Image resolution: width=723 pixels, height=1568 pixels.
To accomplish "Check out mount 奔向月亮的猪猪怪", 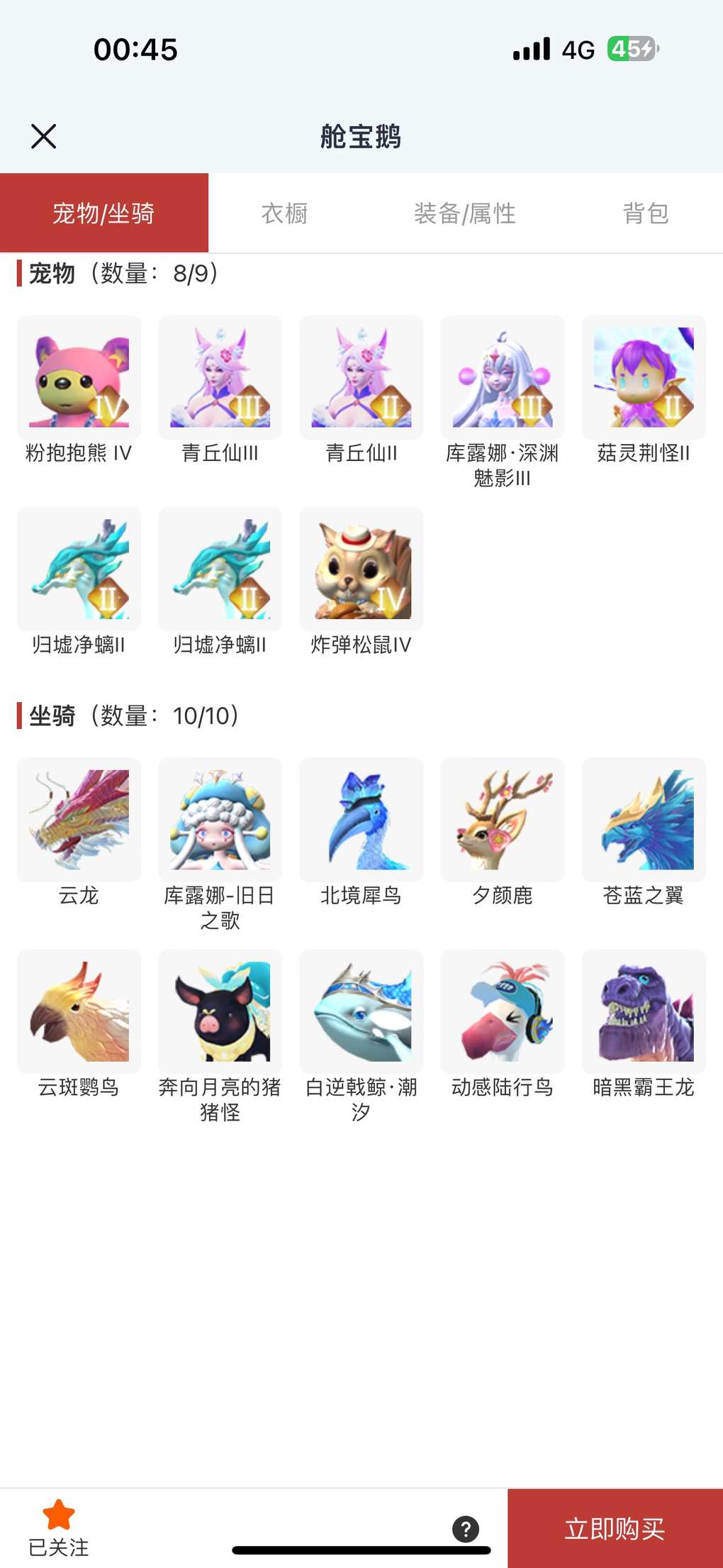I will (220, 1011).
